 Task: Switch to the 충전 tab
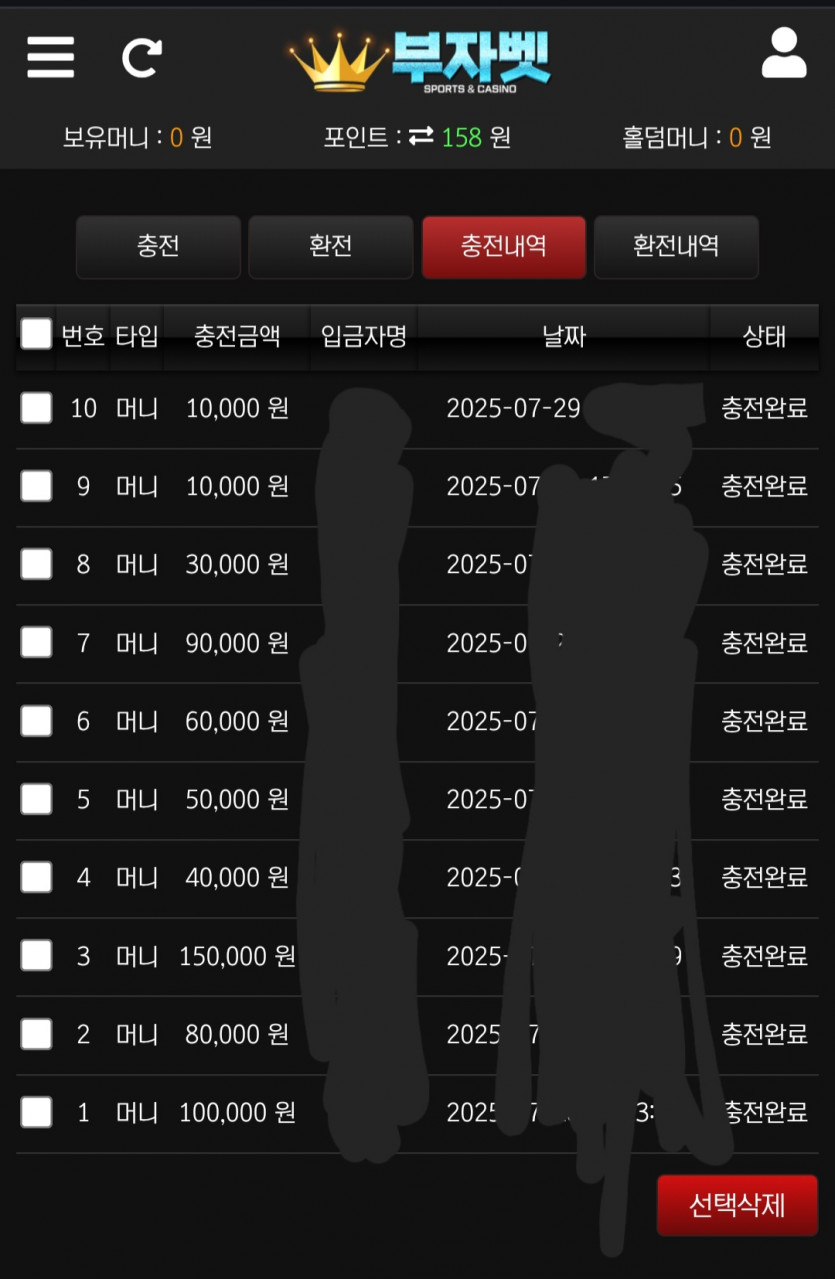click(x=158, y=246)
